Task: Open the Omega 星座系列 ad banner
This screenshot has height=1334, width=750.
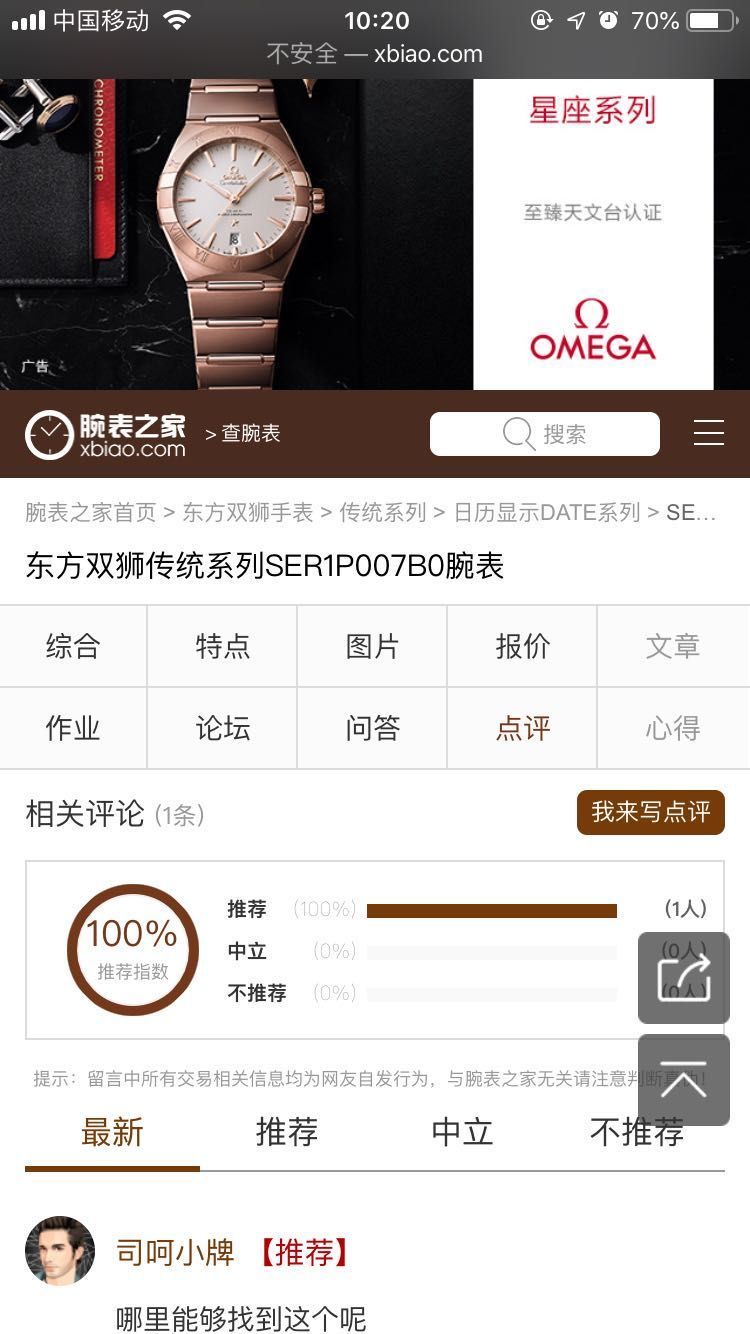Action: tap(375, 235)
